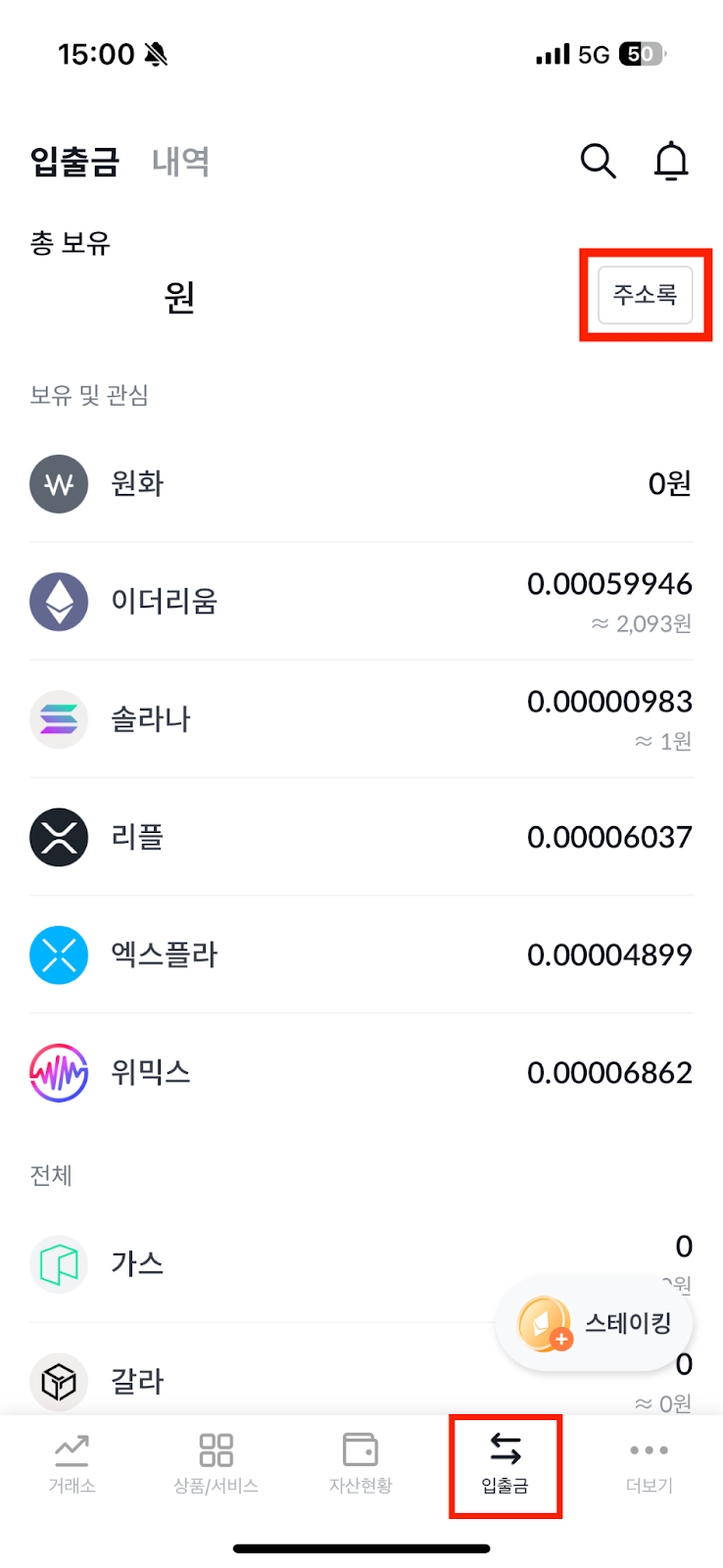The width and height of the screenshot is (723, 1568).
Task: Select the 이더리움 row
Action: (361, 602)
